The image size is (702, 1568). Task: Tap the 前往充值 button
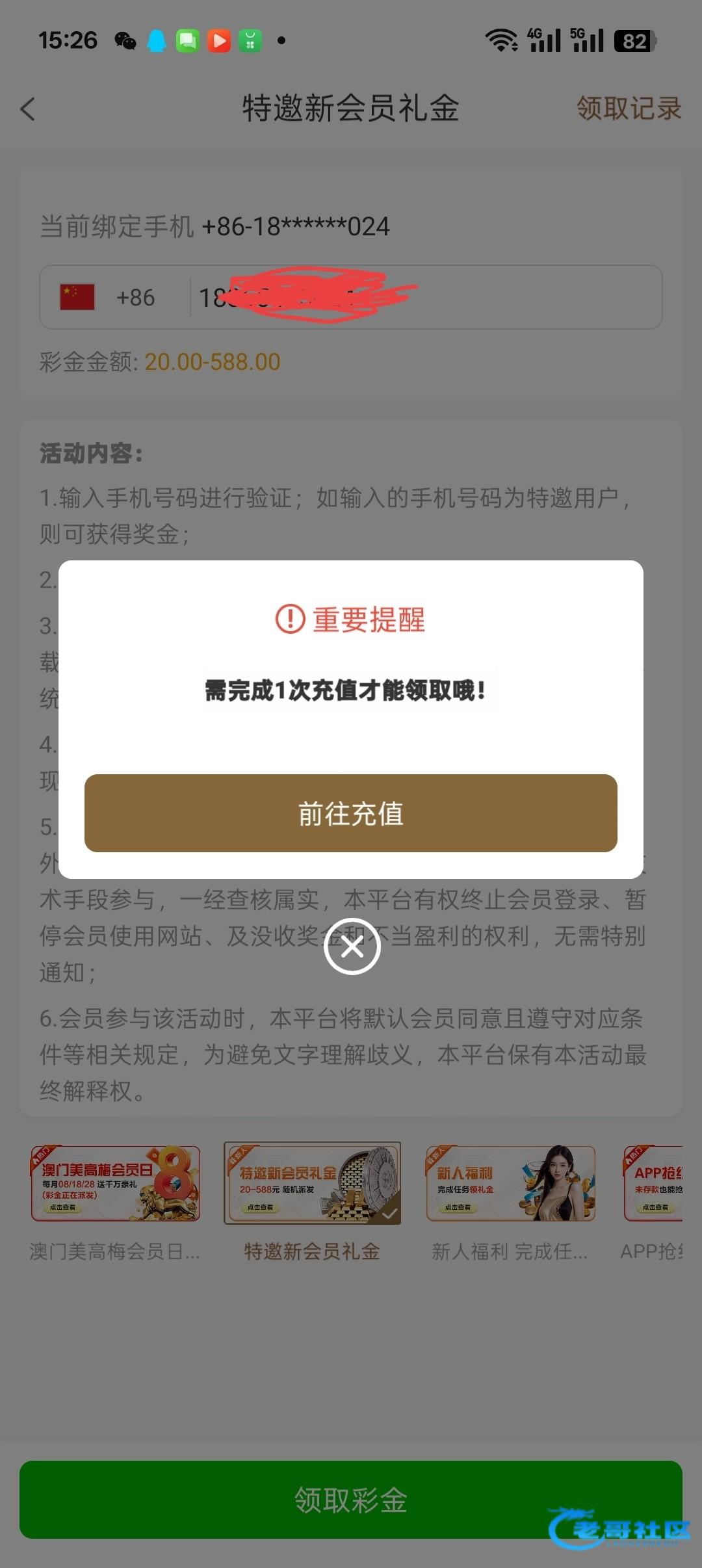(351, 813)
